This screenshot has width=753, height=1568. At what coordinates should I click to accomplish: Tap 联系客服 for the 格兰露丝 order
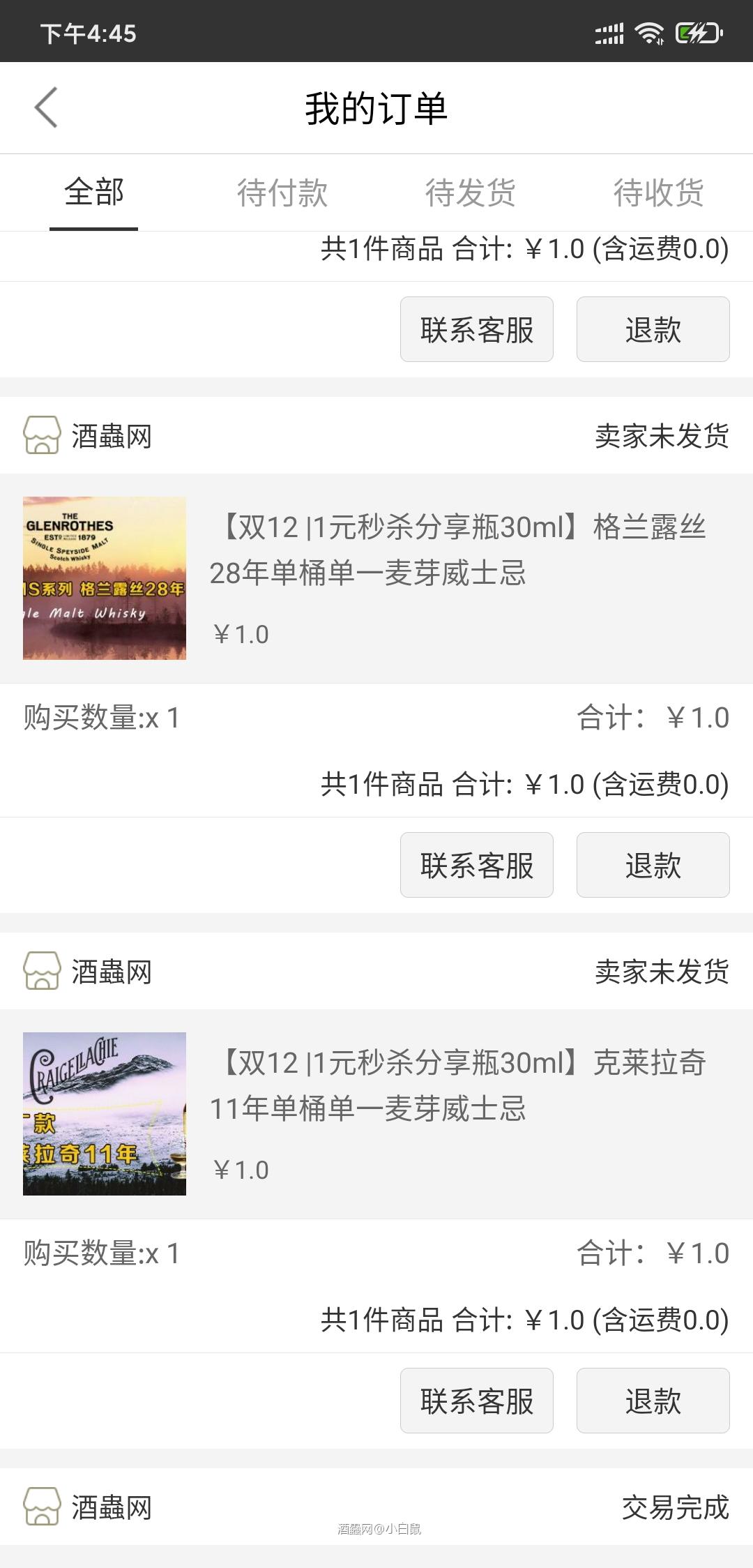point(476,865)
